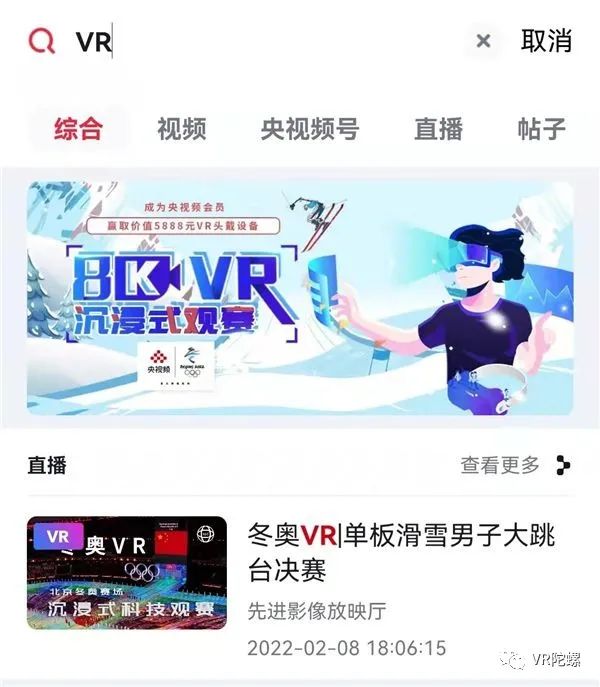Switch to the 视频 tab
The image size is (600, 687).
tap(181, 129)
